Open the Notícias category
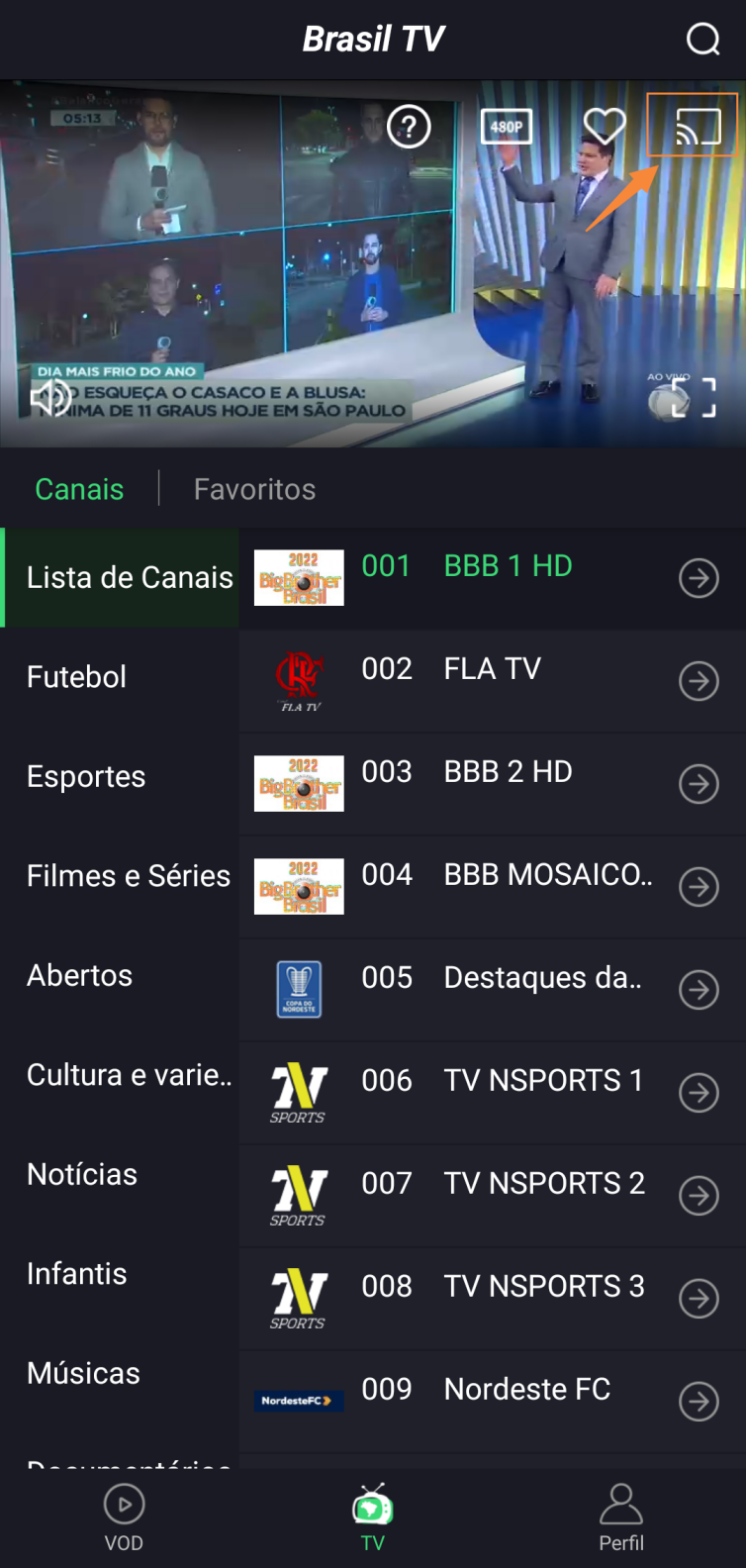Viewport: 746px width, 1568px height. pos(83,1174)
